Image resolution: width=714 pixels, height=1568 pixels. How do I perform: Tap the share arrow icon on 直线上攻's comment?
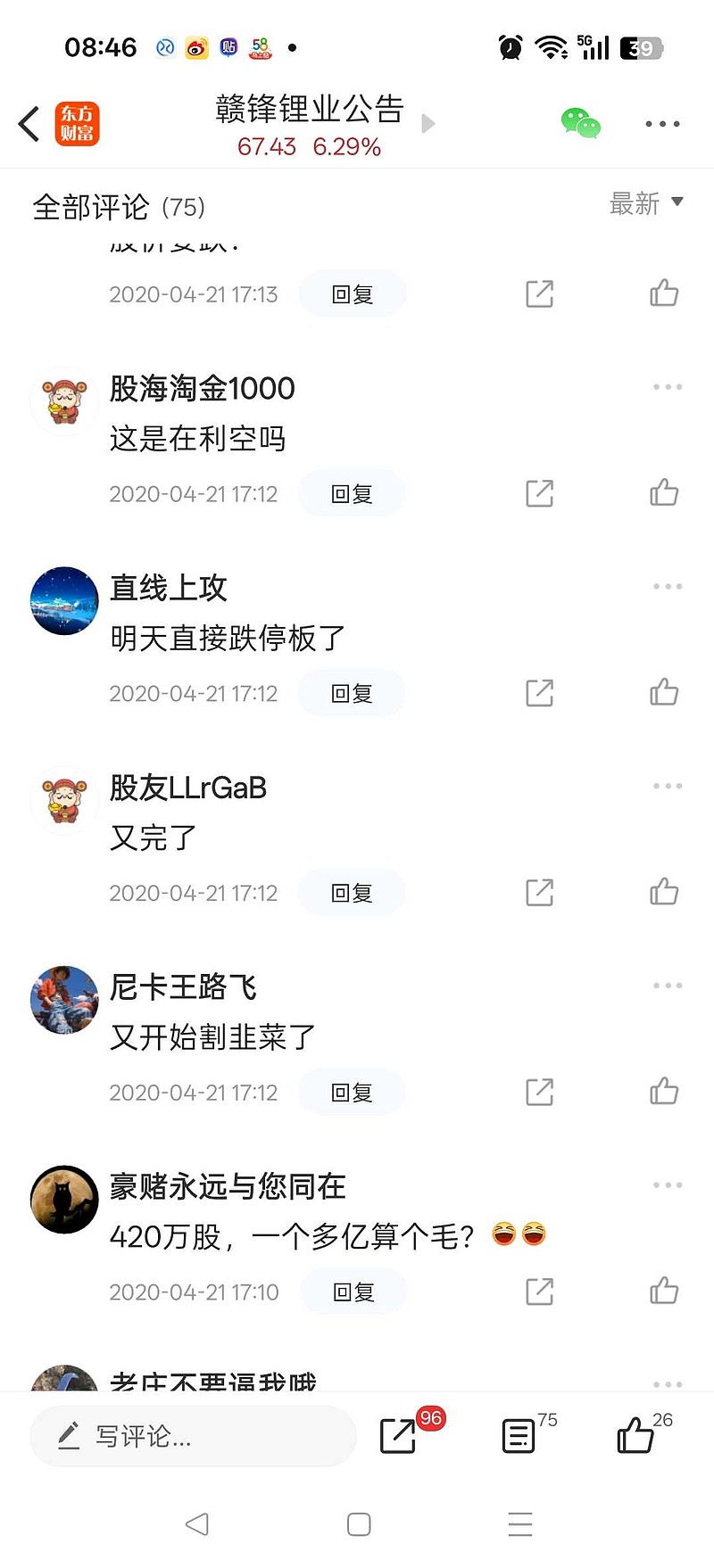tap(538, 692)
